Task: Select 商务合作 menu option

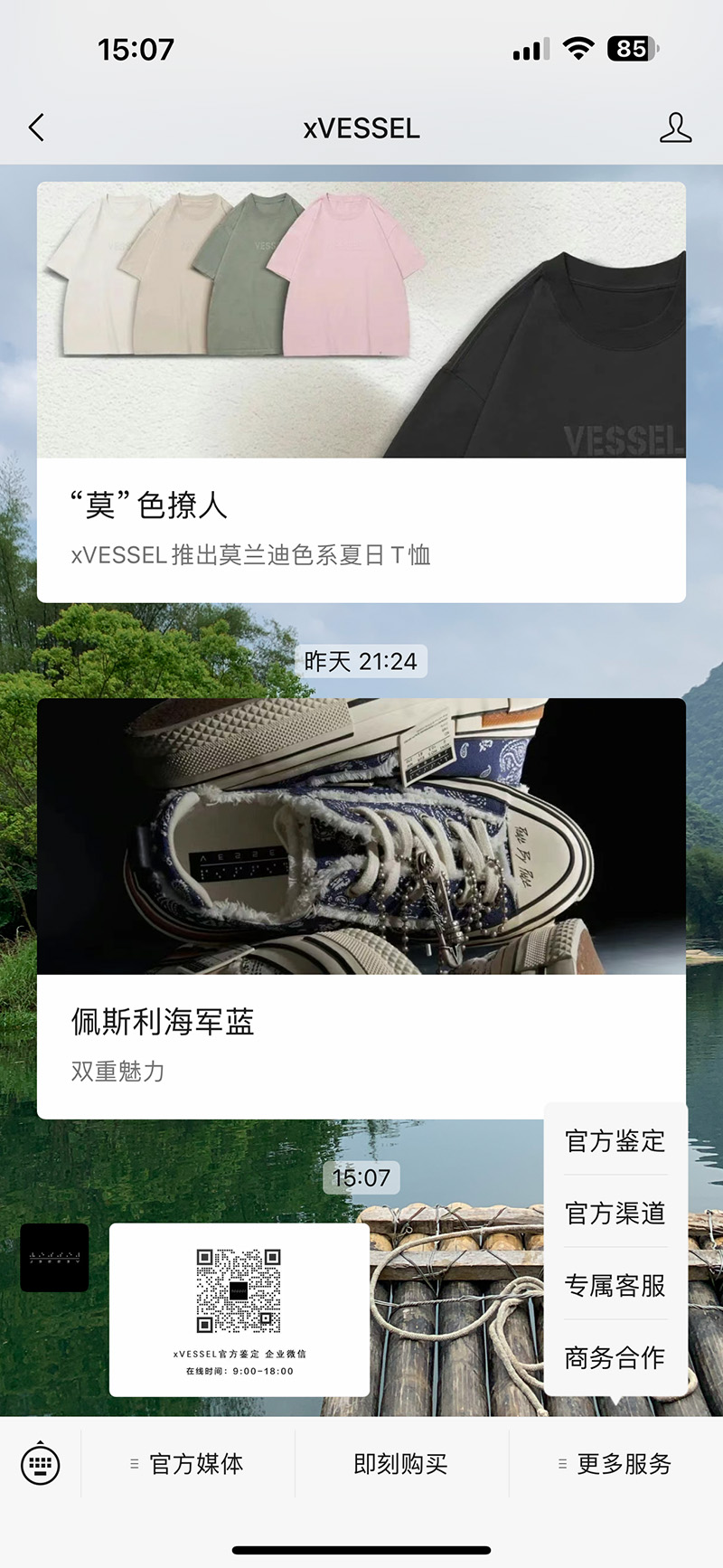Action: [x=615, y=1357]
